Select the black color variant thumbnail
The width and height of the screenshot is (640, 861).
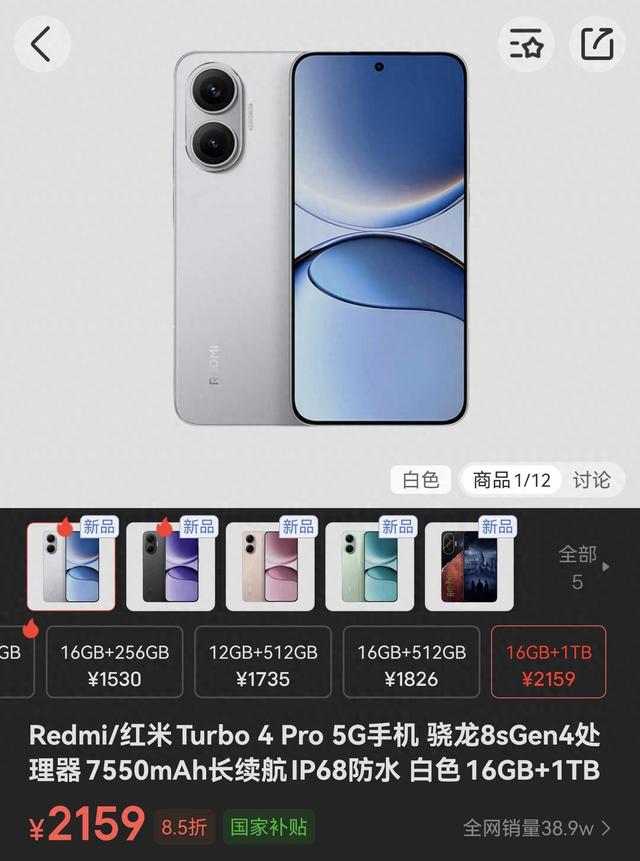170,566
